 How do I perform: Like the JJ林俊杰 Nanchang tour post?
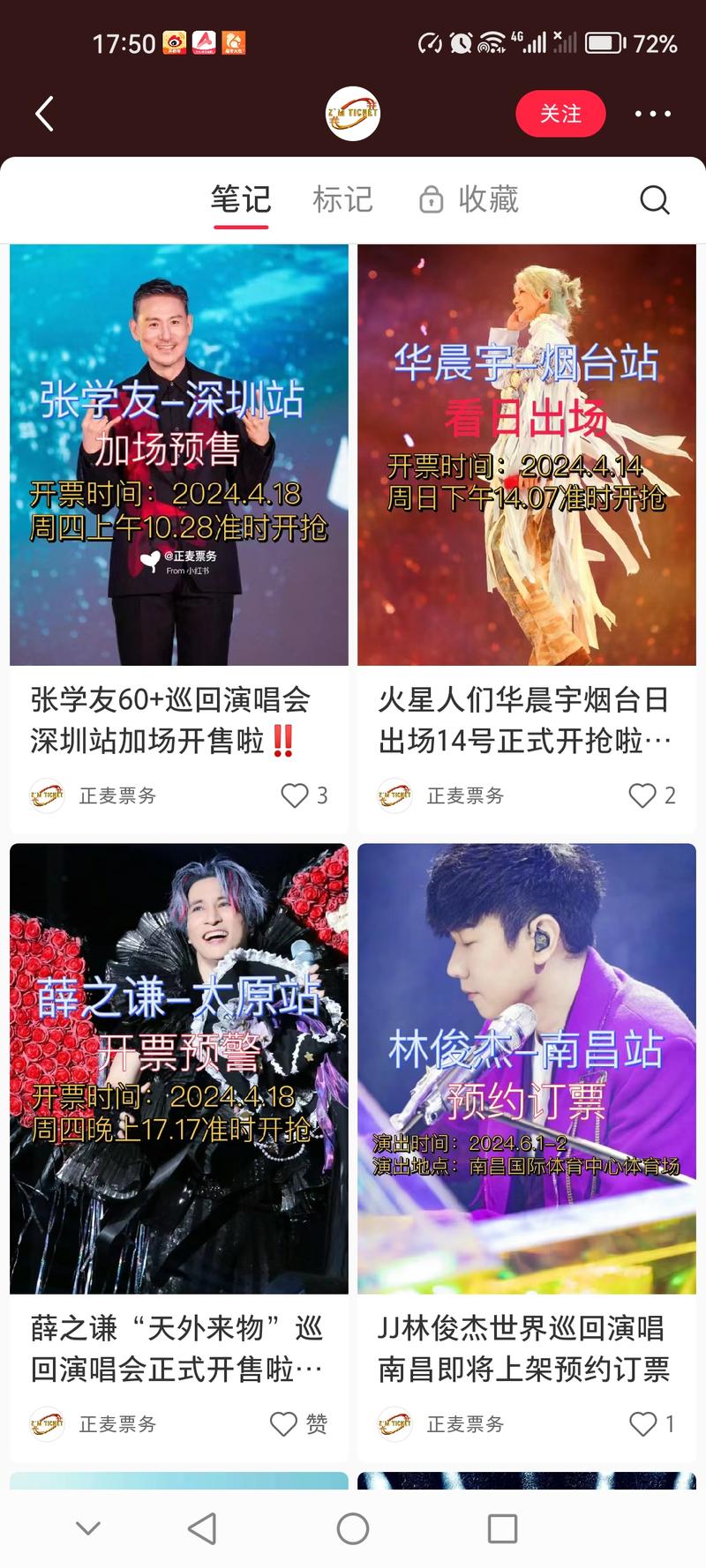click(640, 1423)
